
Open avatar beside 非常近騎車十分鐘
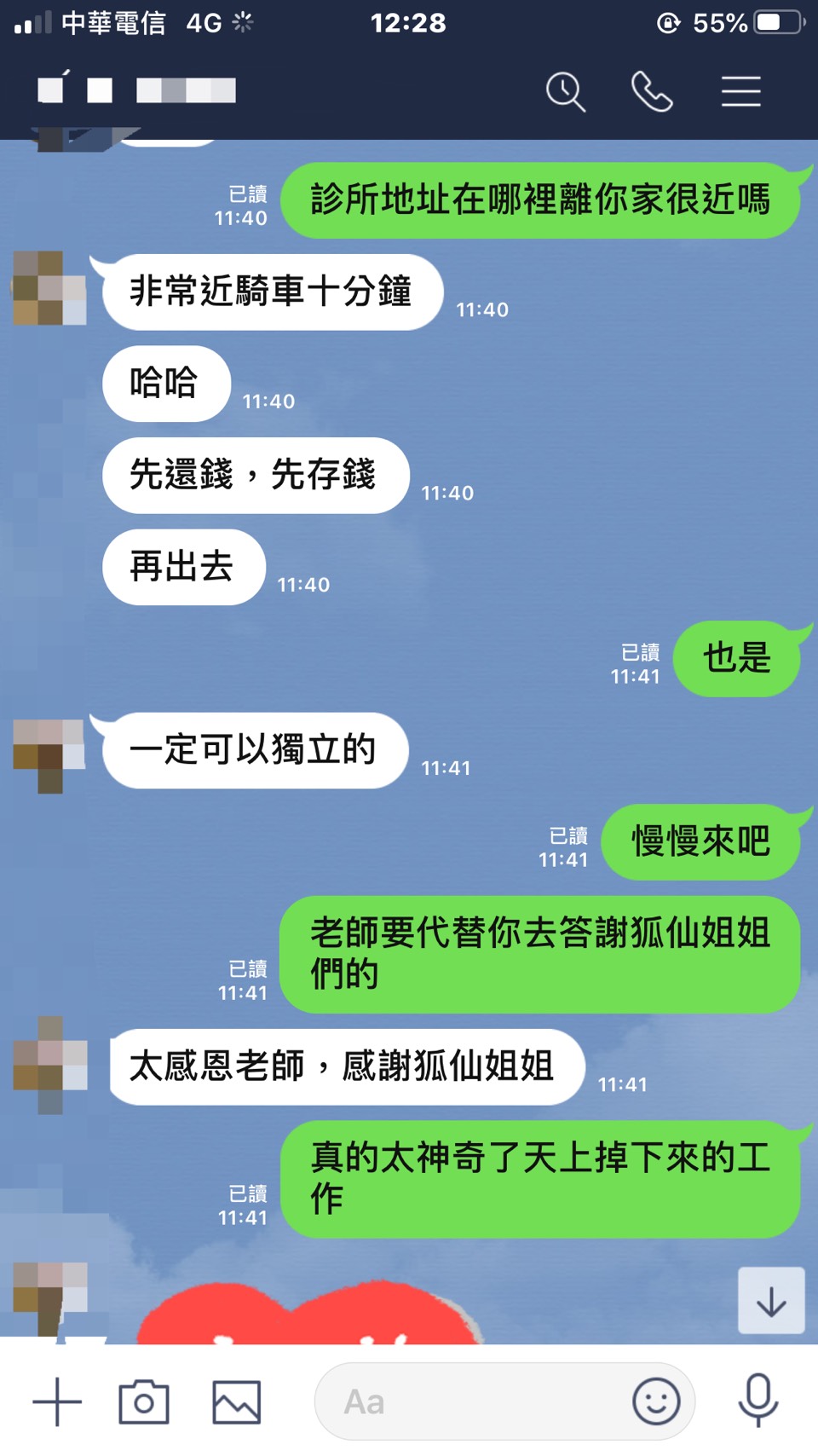(50, 288)
